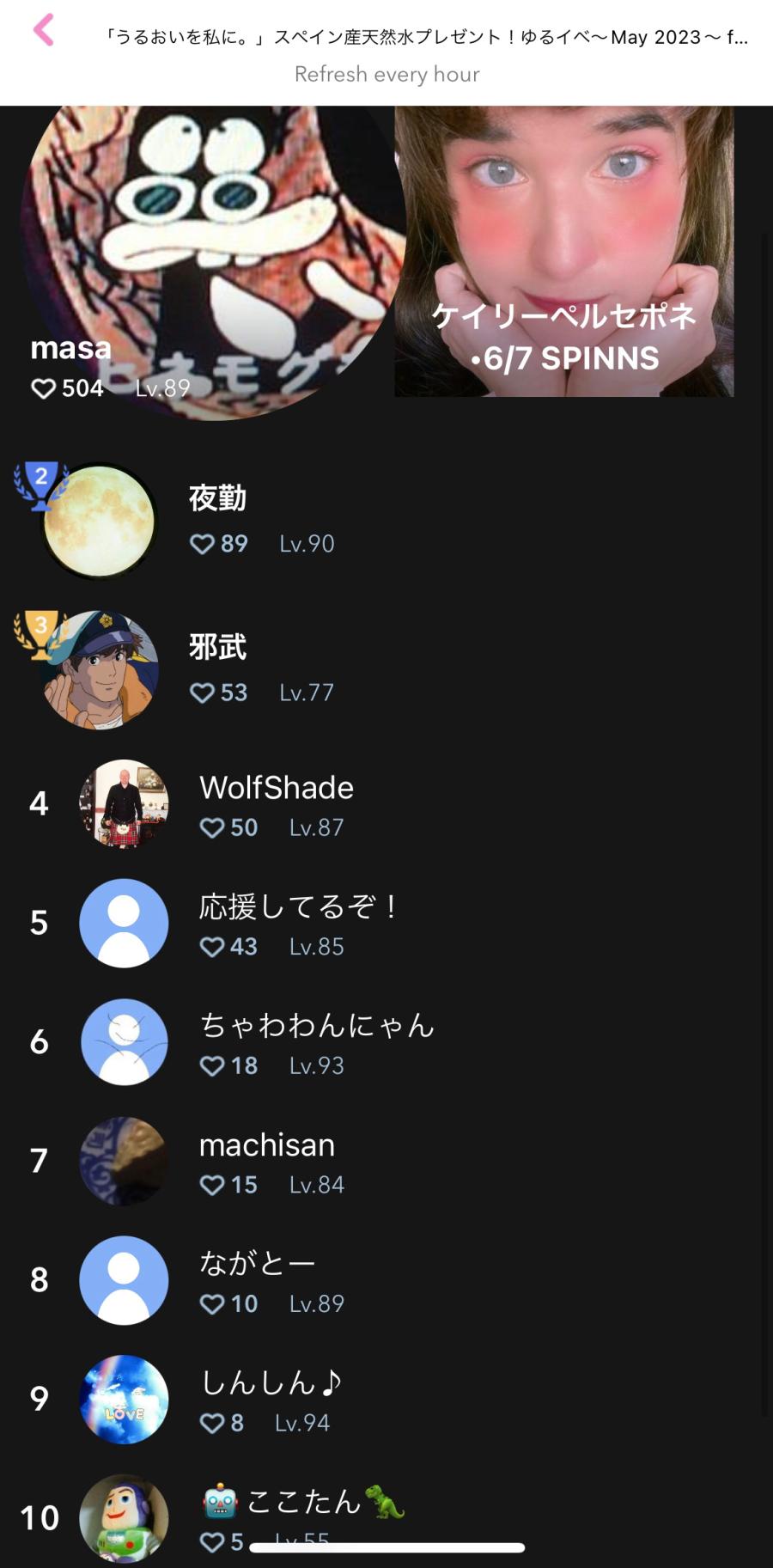Open the ケイリーペルセポネ stream thumbnail
Screen dimensions: 773x1568
click(563, 251)
